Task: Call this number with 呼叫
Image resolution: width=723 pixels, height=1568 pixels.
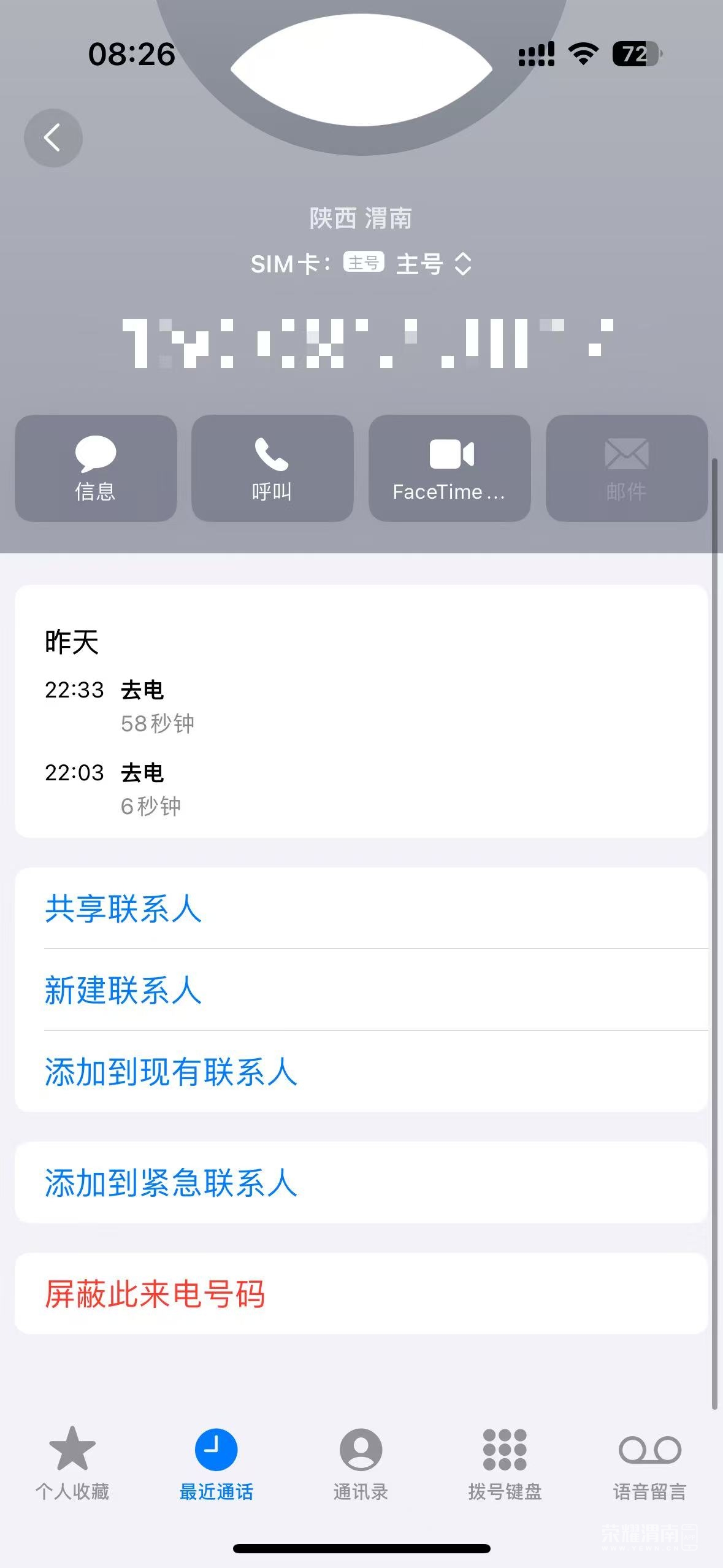Action: click(x=272, y=468)
